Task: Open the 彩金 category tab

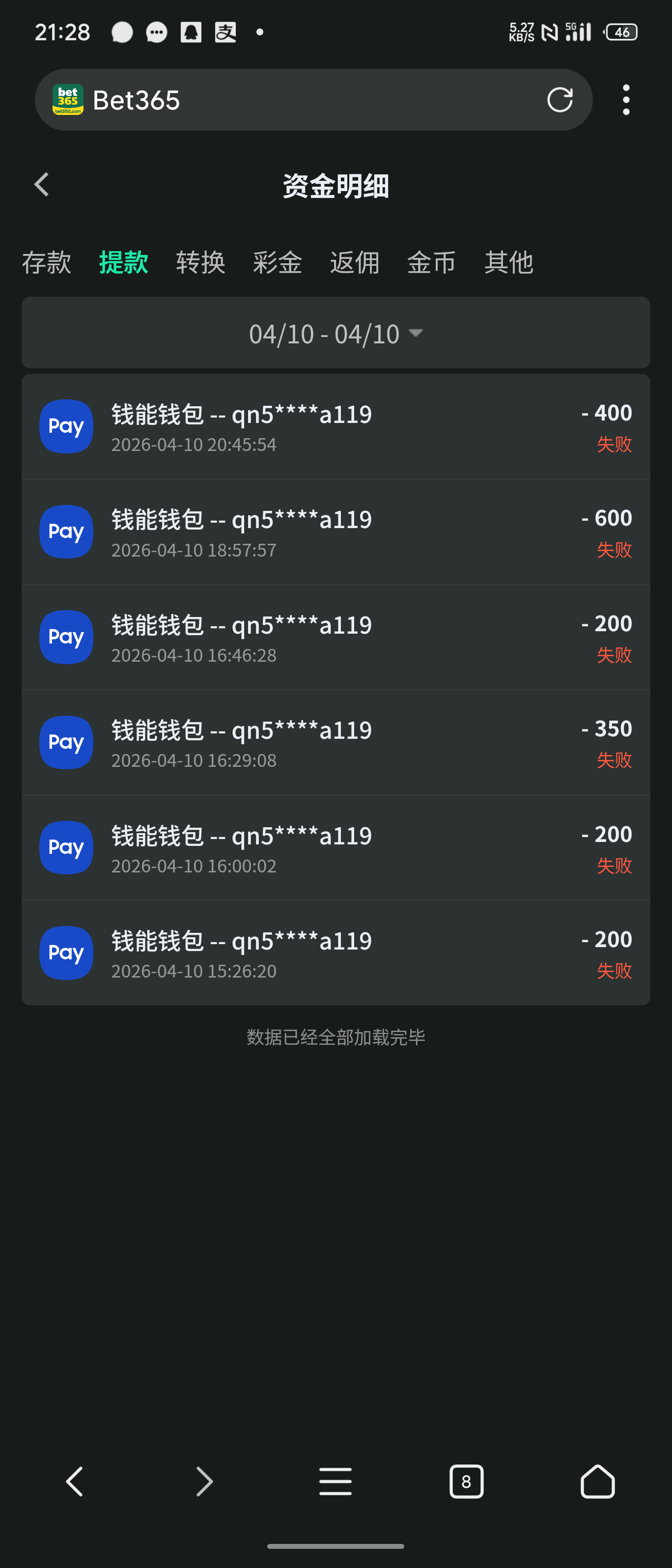Action: tap(278, 262)
